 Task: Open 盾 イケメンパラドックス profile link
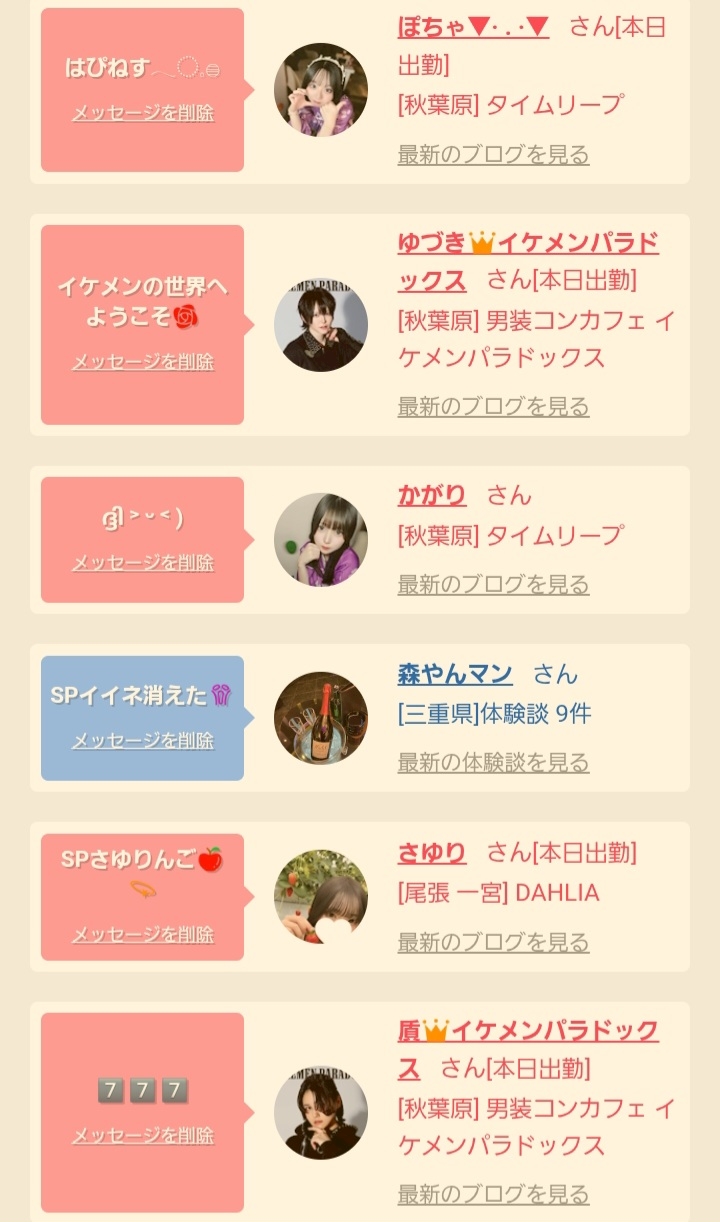pyautogui.click(x=528, y=1049)
